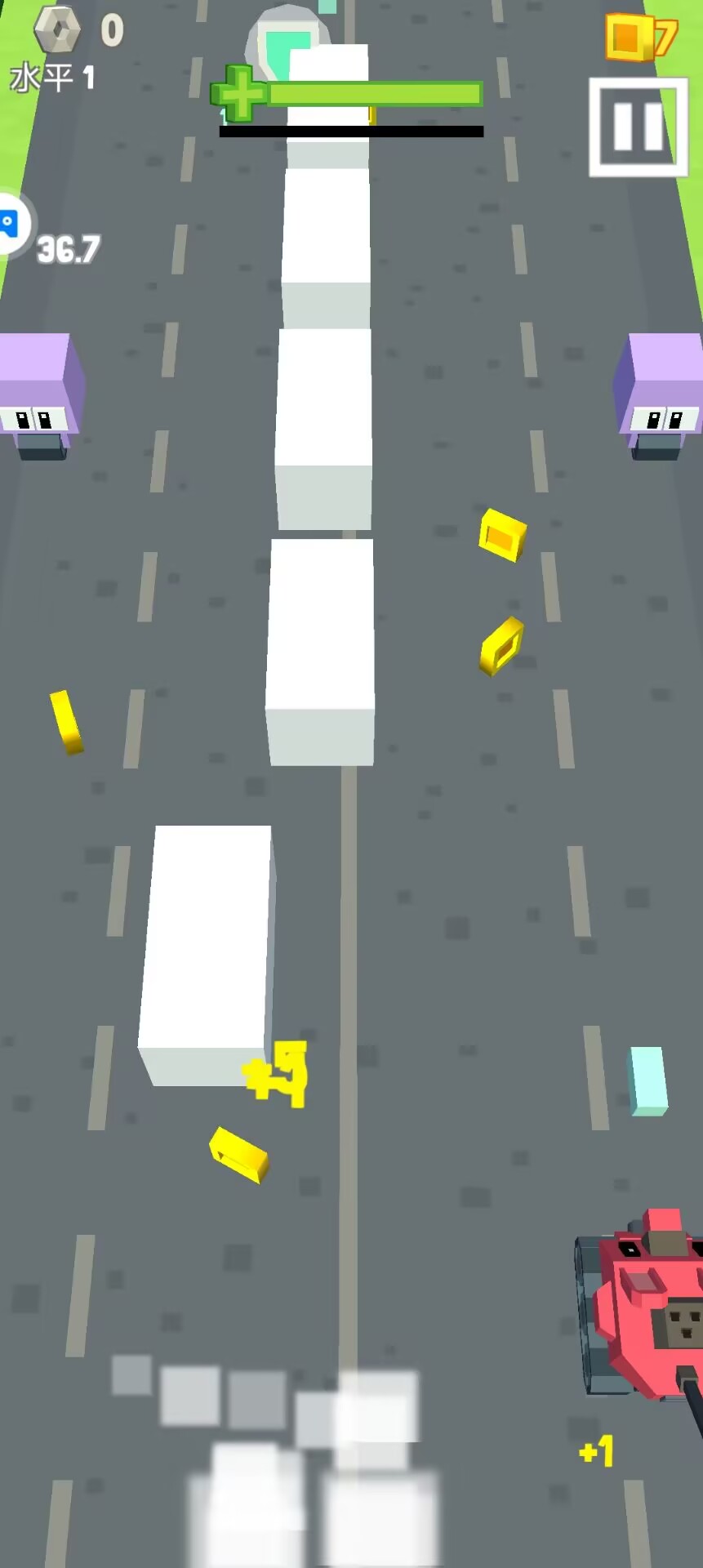Tap the blue recording icon showing 36.7
The width and height of the screenshot is (703, 1568).
pyautogui.click(x=10, y=223)
